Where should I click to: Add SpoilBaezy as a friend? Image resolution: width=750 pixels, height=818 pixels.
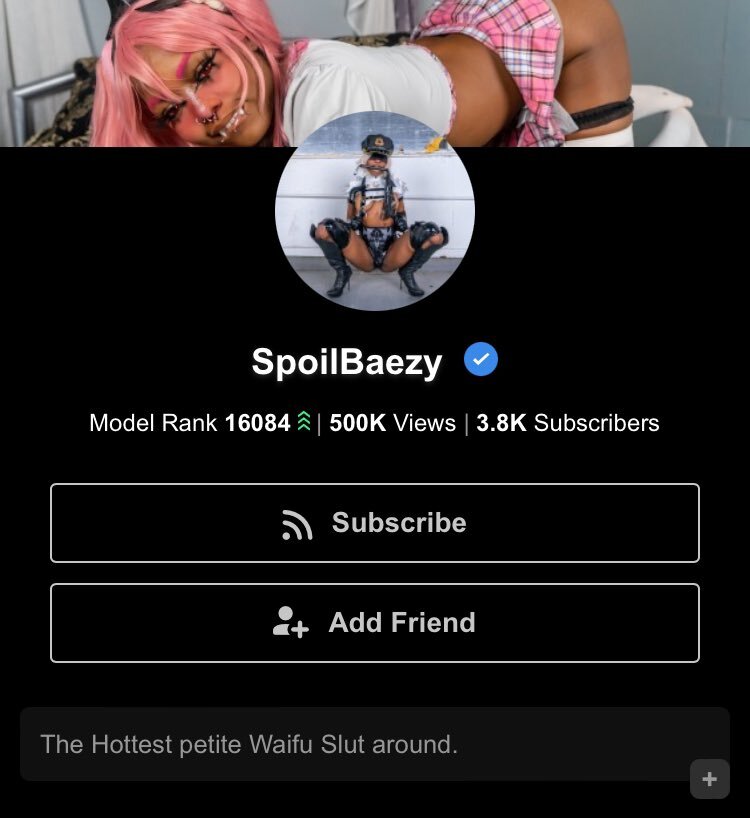point(374,623)
